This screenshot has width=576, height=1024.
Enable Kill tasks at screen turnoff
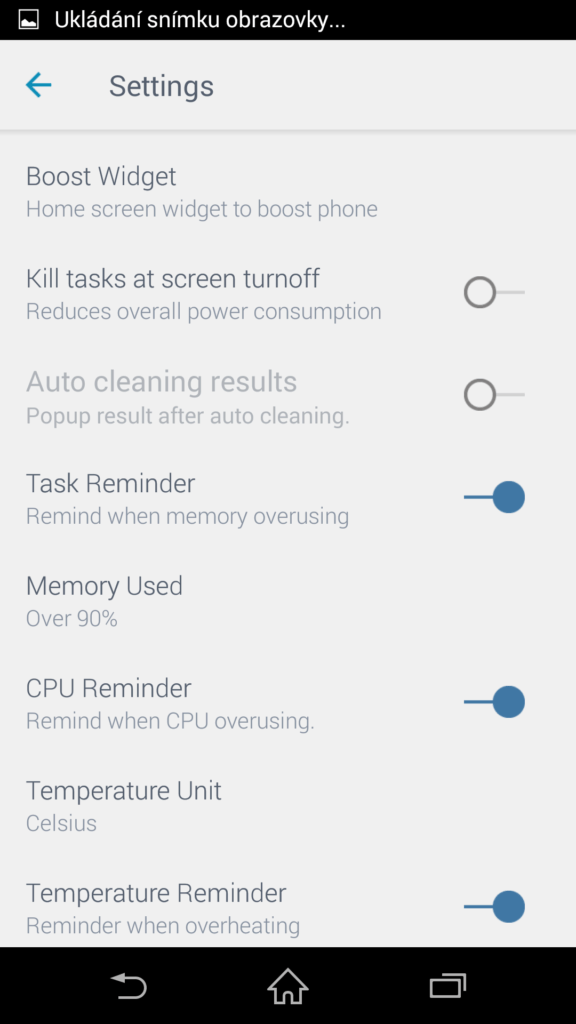click(494, 292)
